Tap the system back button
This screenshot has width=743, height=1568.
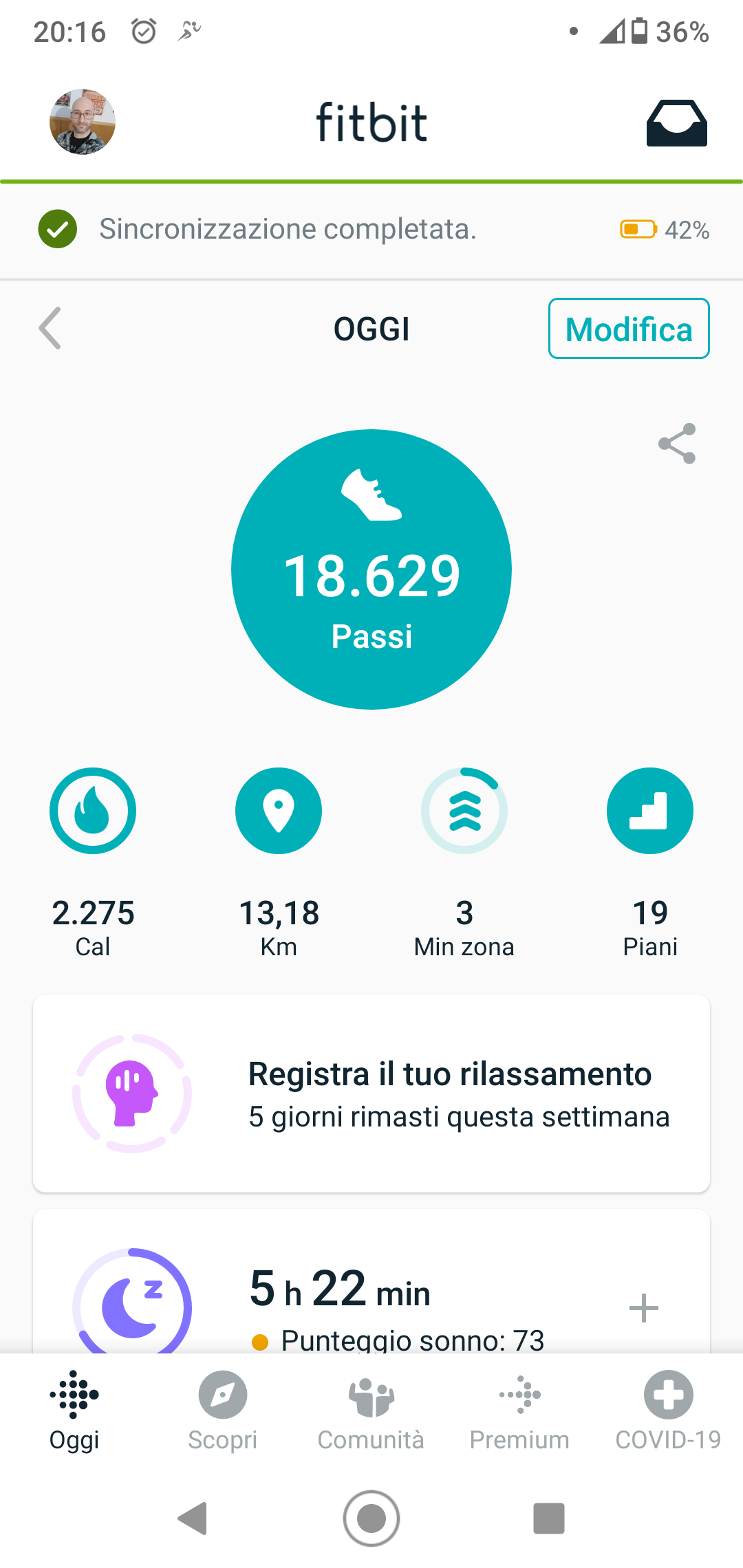coord(193,1518)
